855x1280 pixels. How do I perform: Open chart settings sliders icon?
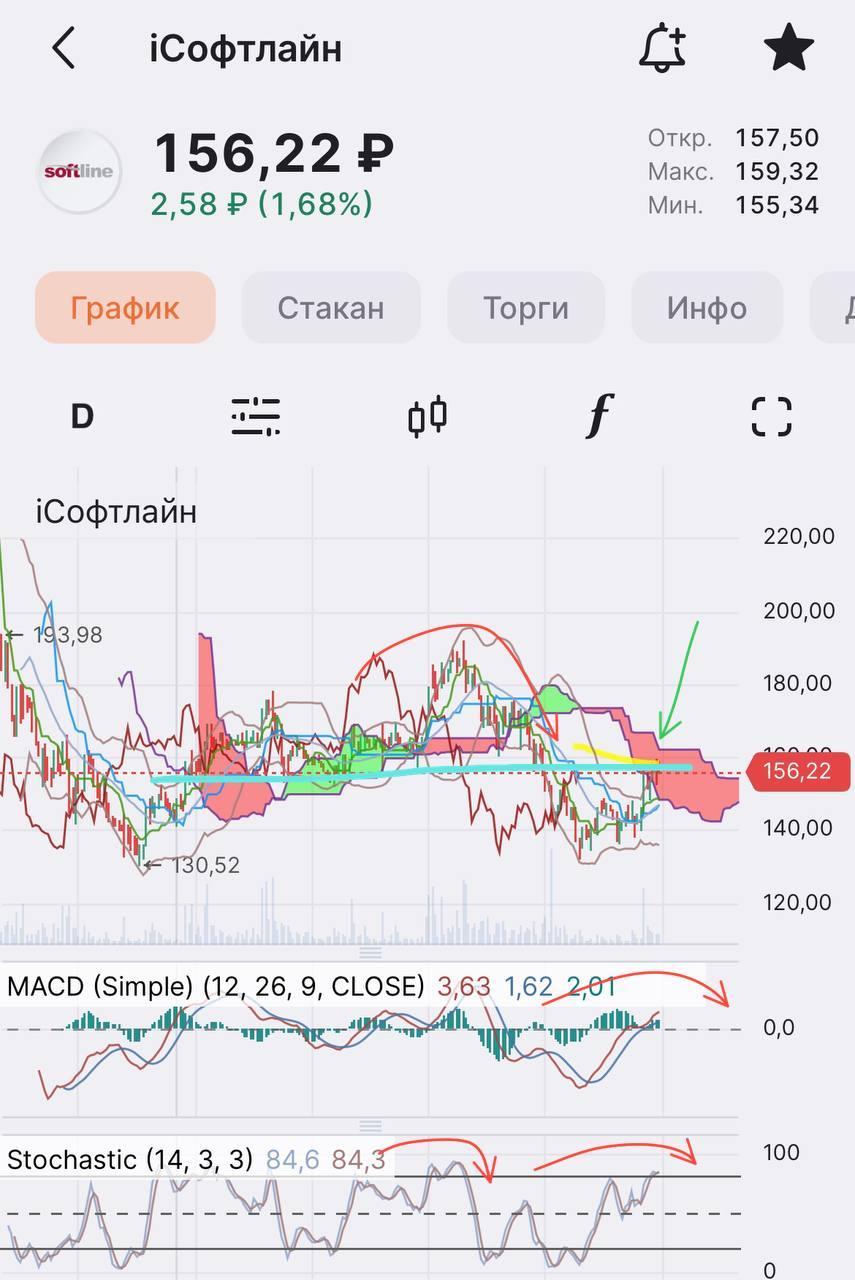(256, 416)
